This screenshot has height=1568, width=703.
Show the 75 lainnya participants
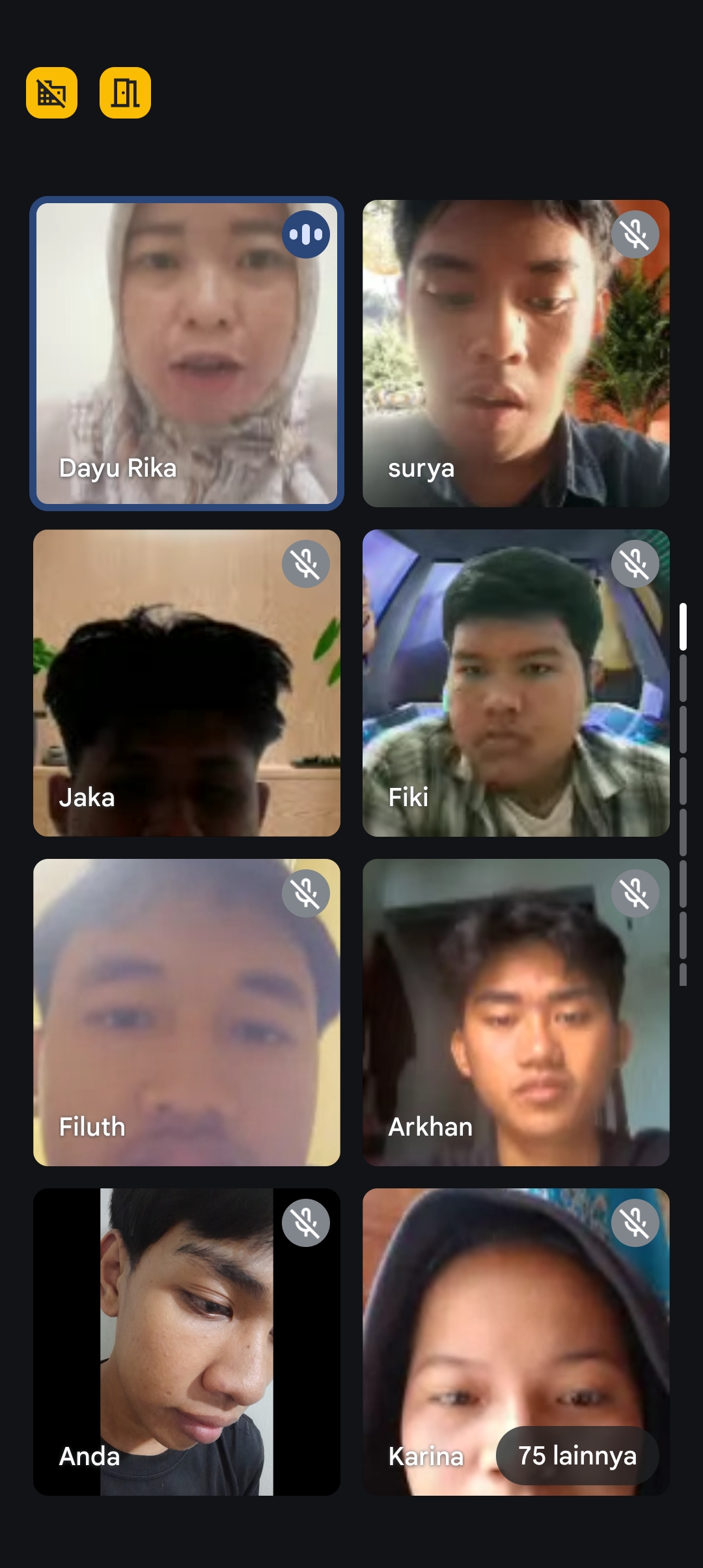coord(577,1455)
